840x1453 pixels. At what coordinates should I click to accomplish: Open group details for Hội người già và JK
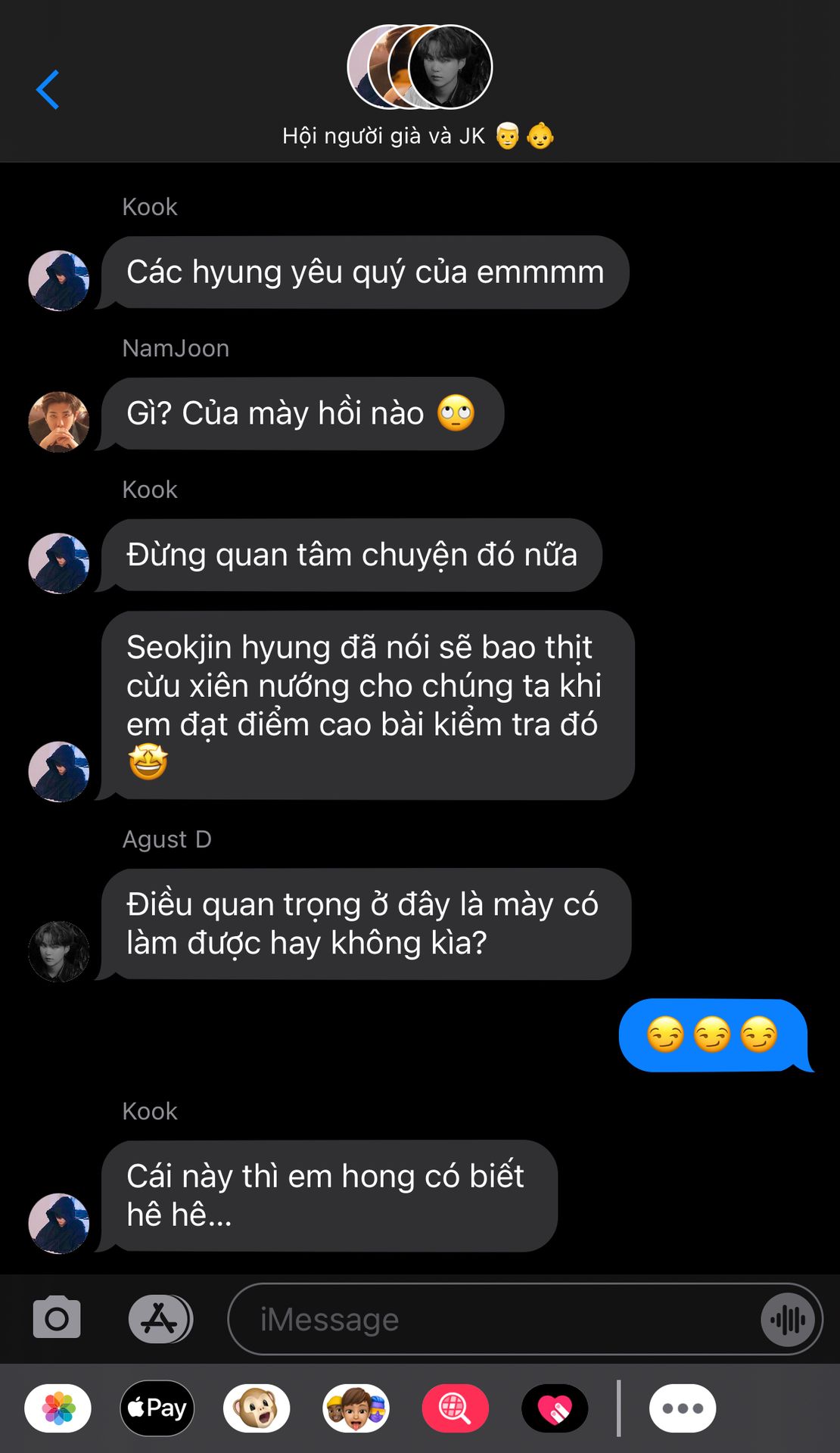pos(419,87)
